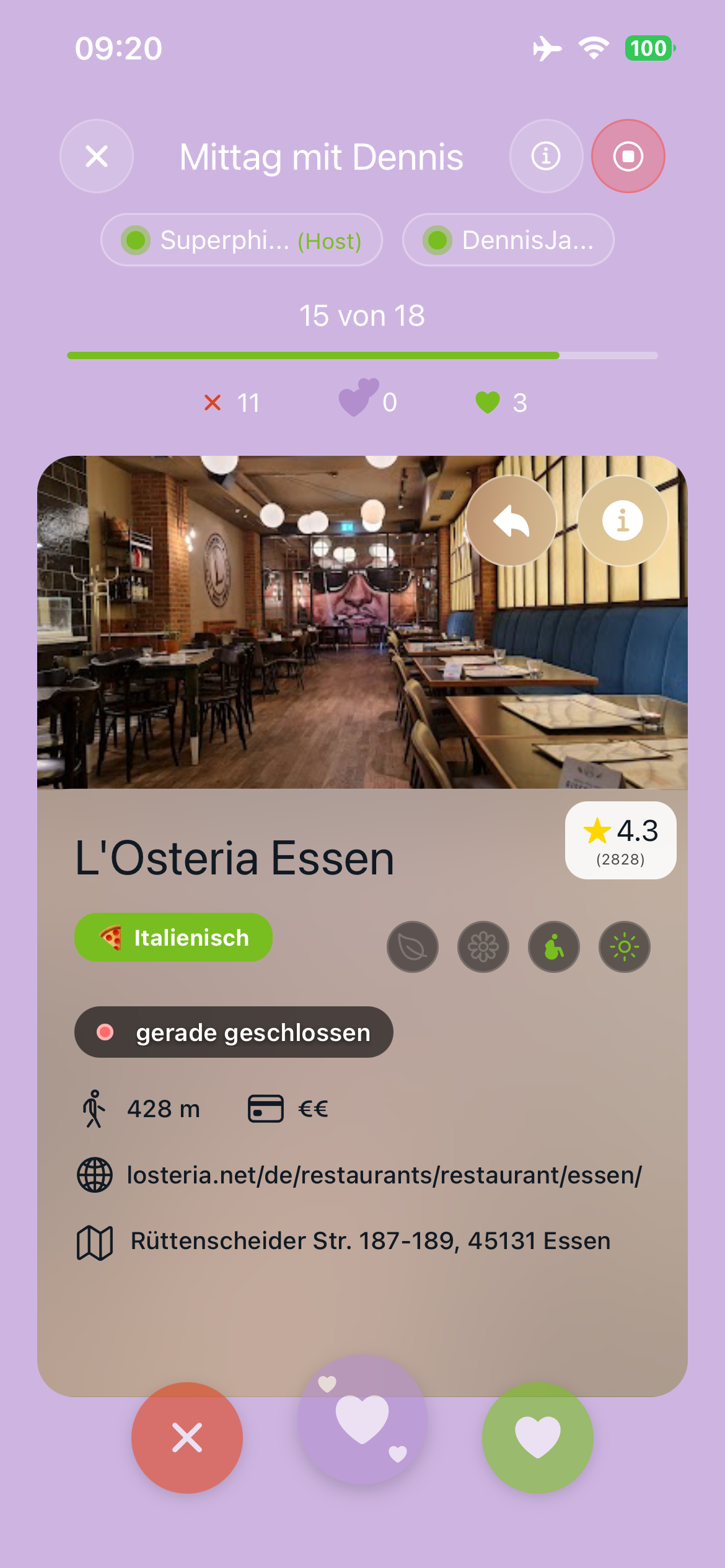The width and height of the screenshot is (725, 1568).
Task: Tap the wheelchair accessibility icon
Action: point(554,947)
